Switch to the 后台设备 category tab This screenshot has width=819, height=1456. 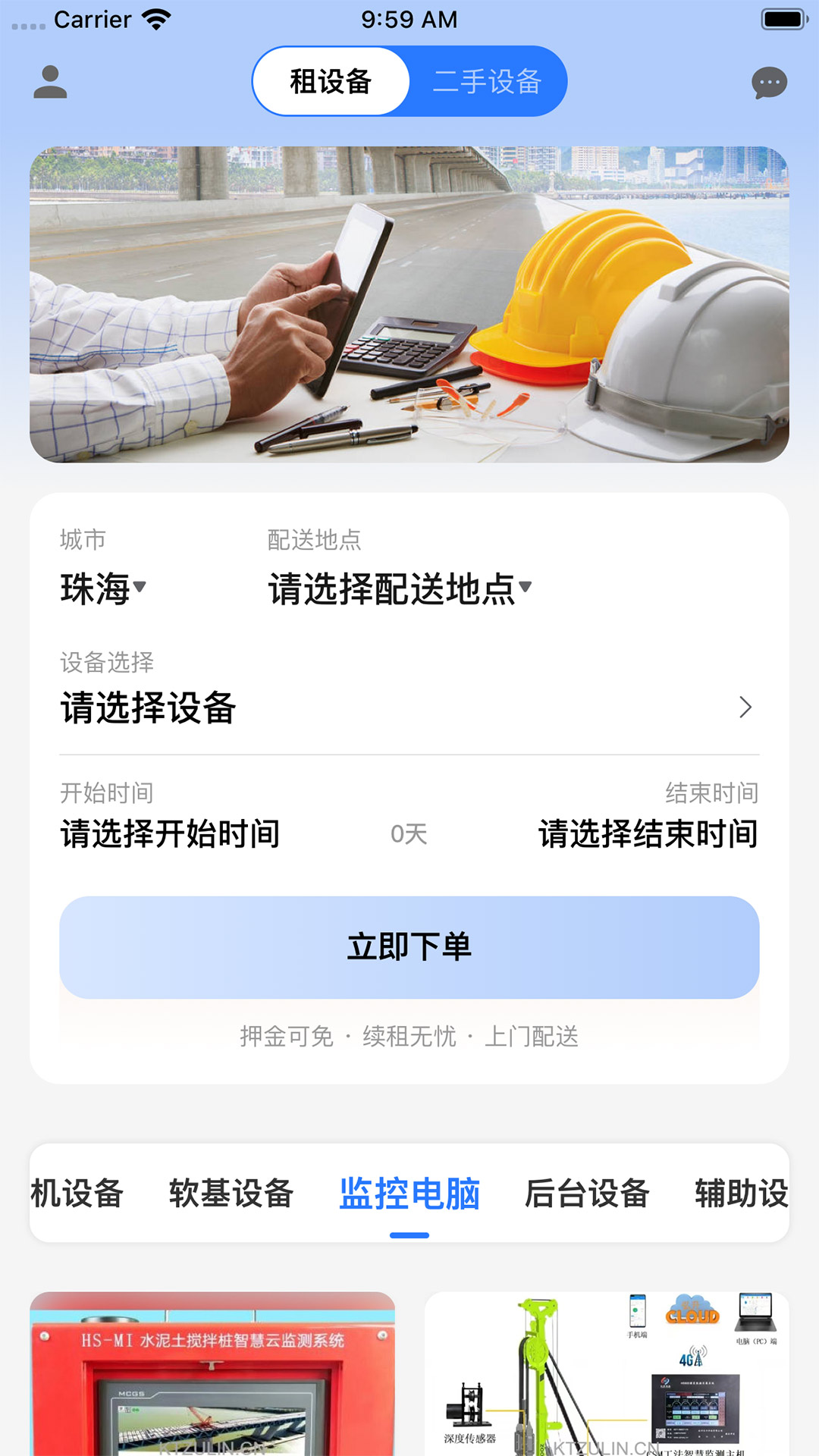[x=587, y=1194]
